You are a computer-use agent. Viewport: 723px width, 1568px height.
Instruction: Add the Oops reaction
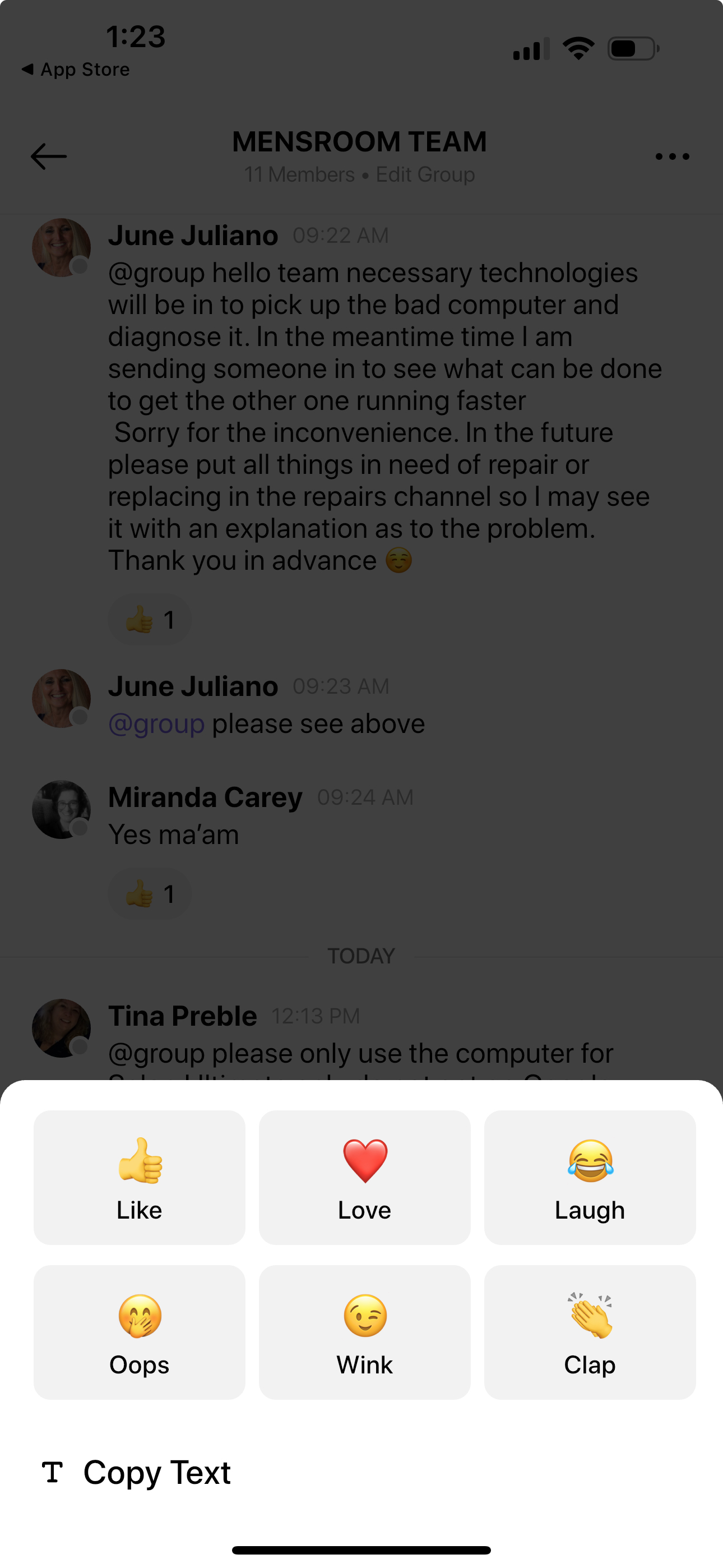click(140, 1332)
